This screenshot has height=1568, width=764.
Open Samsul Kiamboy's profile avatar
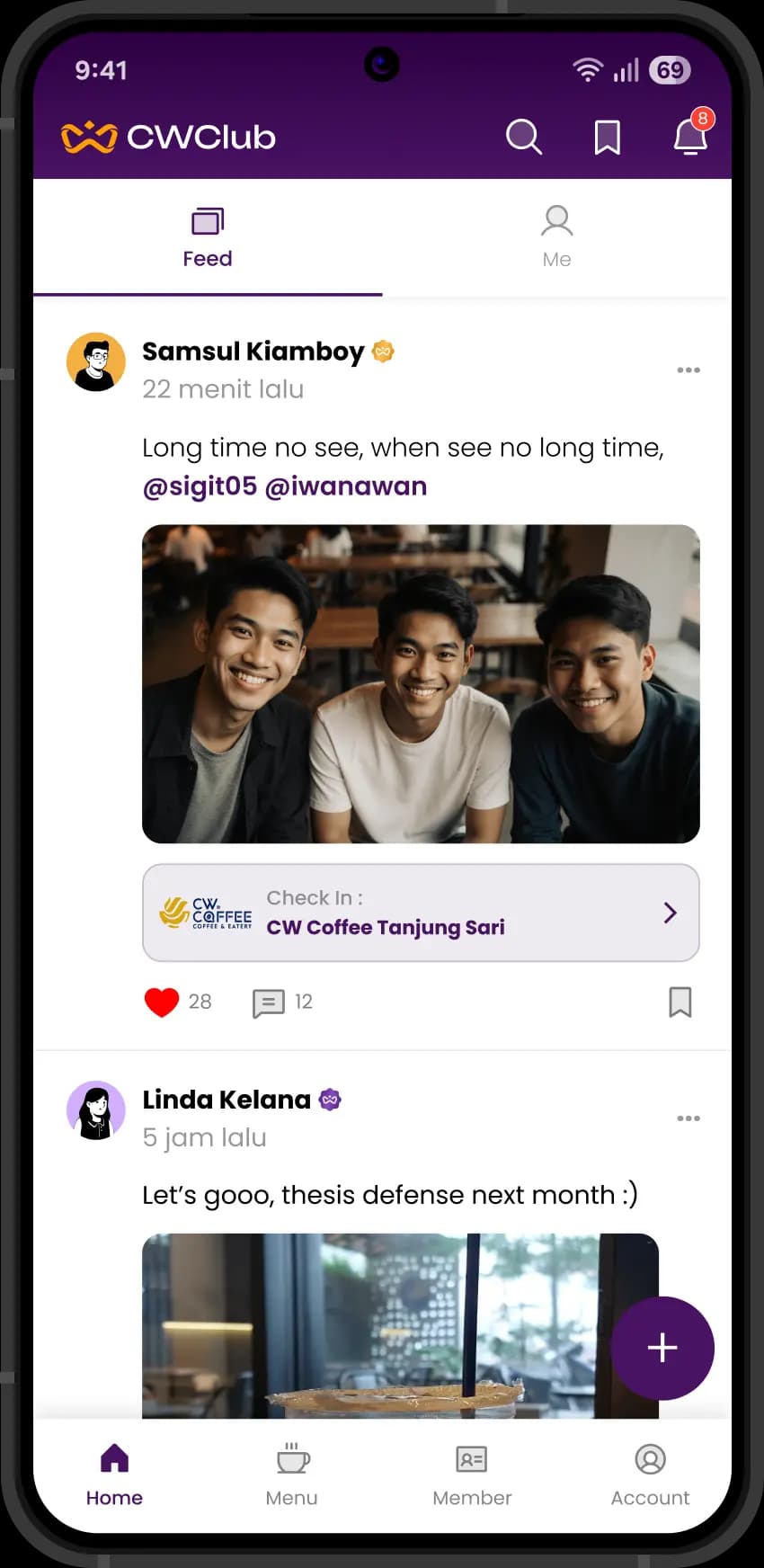(x=96, y=362)
